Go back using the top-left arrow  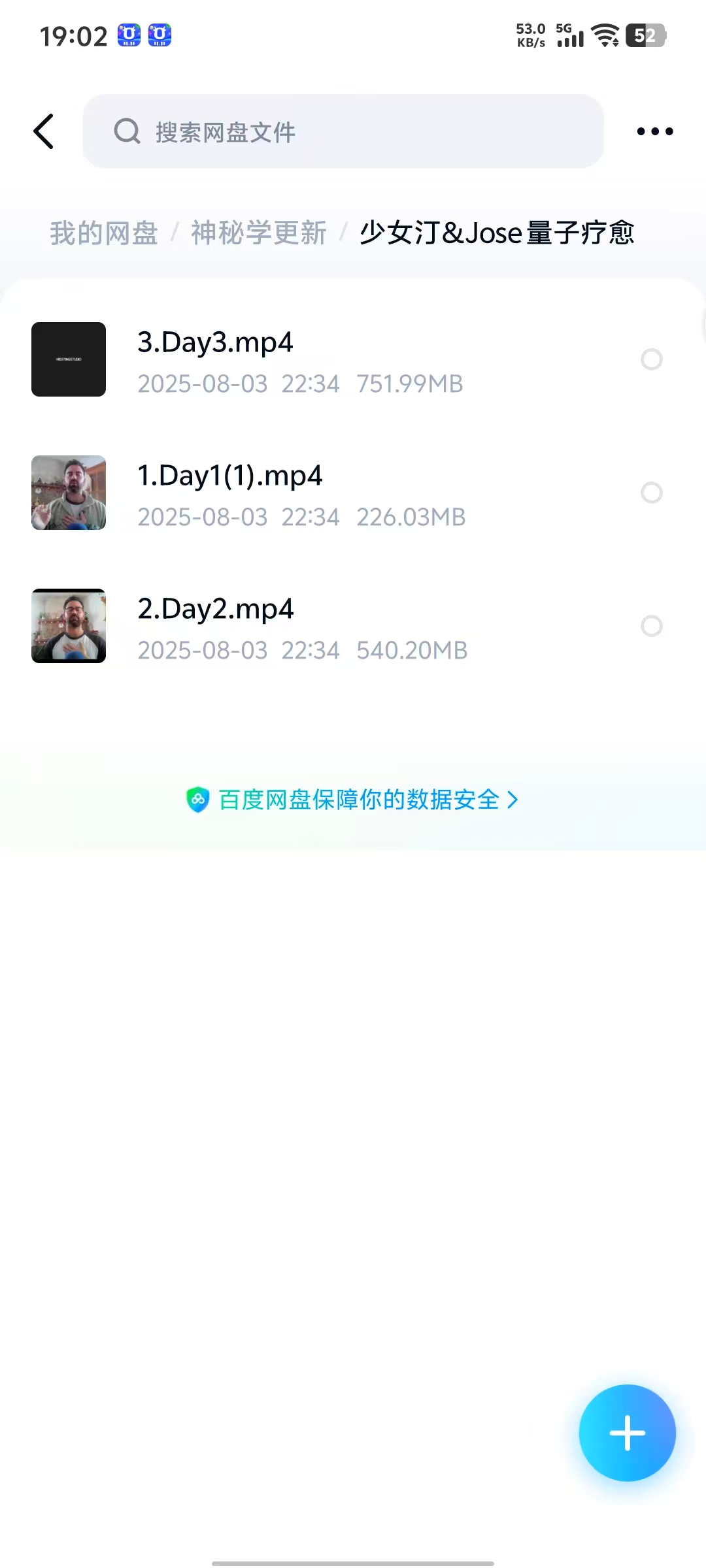[44, 131]
